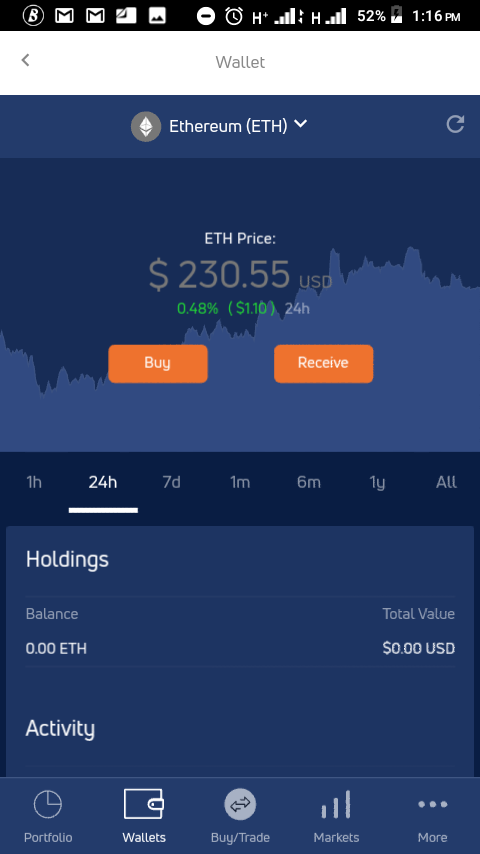Image resolution: width=480 pixels, height=854 pixels.
Task: Go to the Markets tab
Action: coord(336,816)
